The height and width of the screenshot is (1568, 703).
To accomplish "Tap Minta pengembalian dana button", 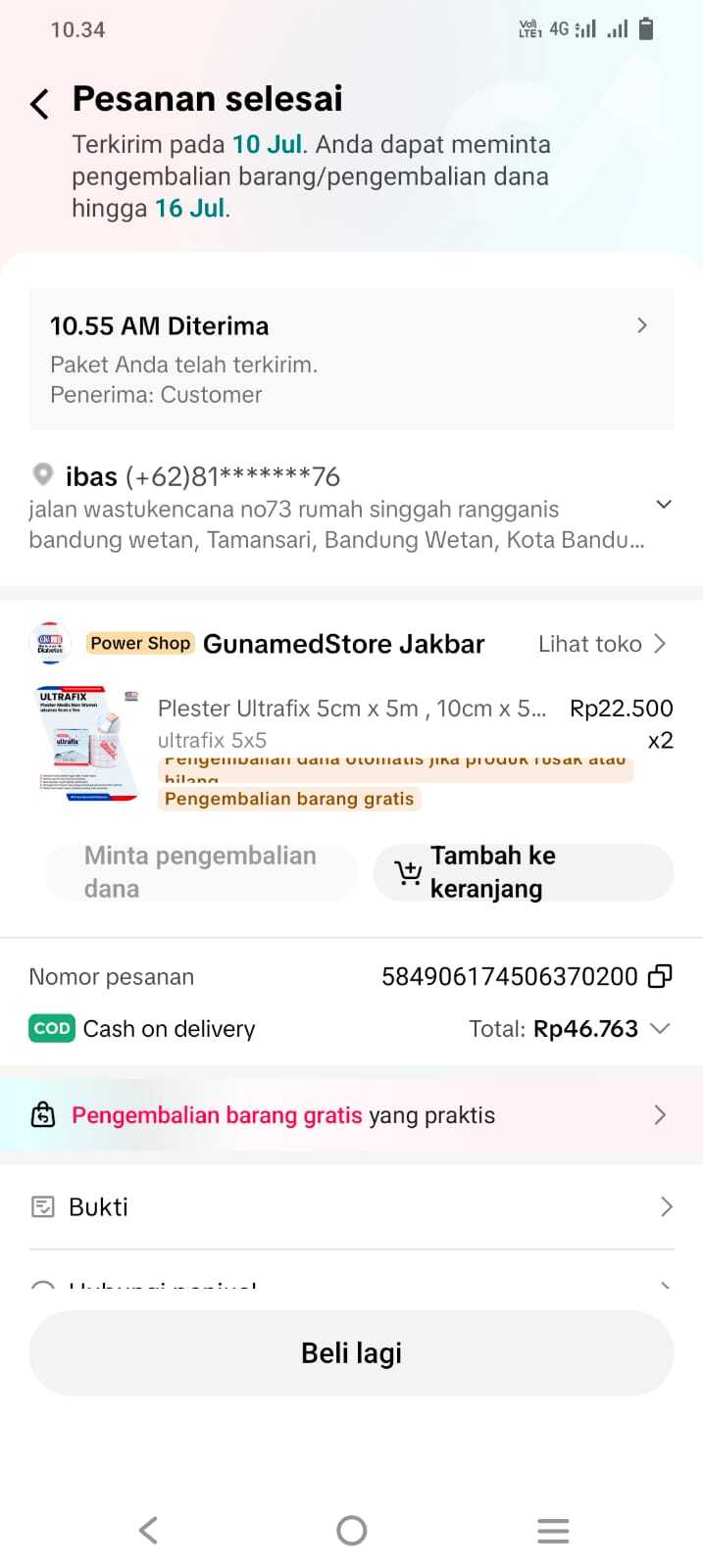I will point(201,872).
